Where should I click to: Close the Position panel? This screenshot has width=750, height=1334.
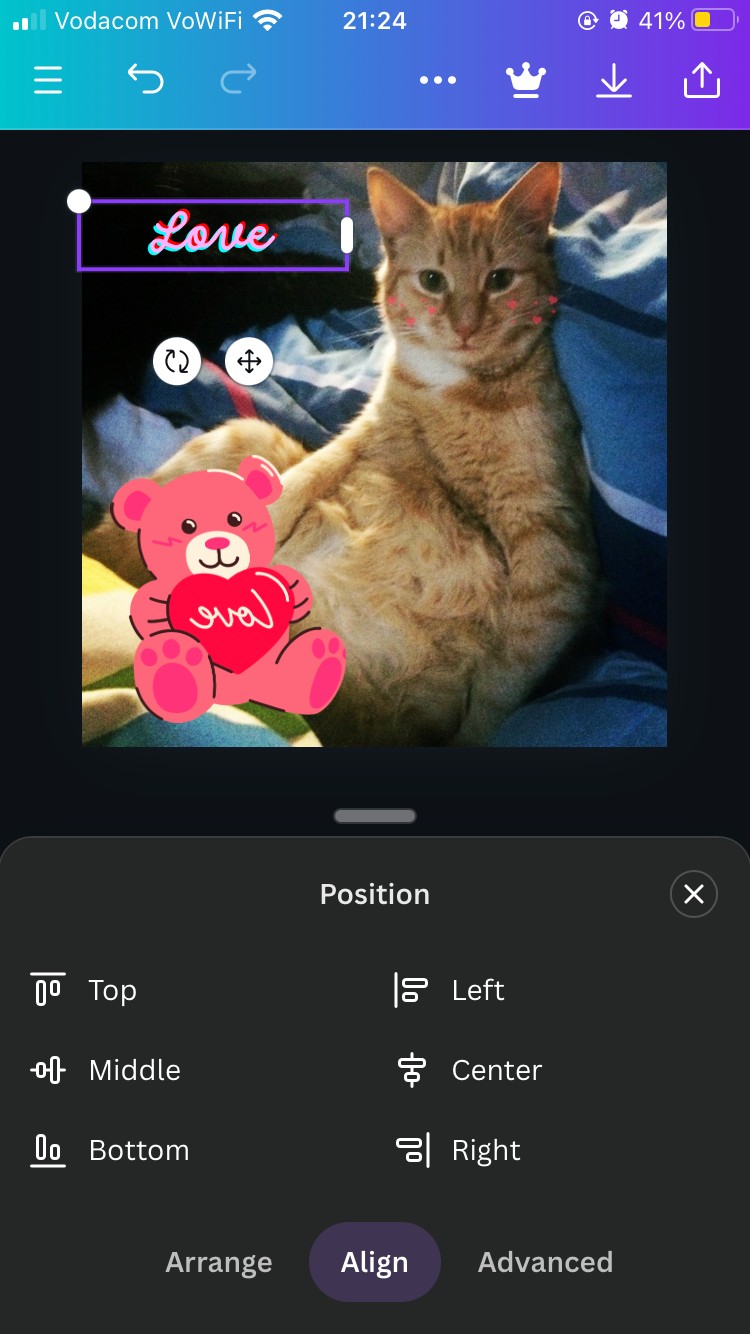[x=694, y=894]
